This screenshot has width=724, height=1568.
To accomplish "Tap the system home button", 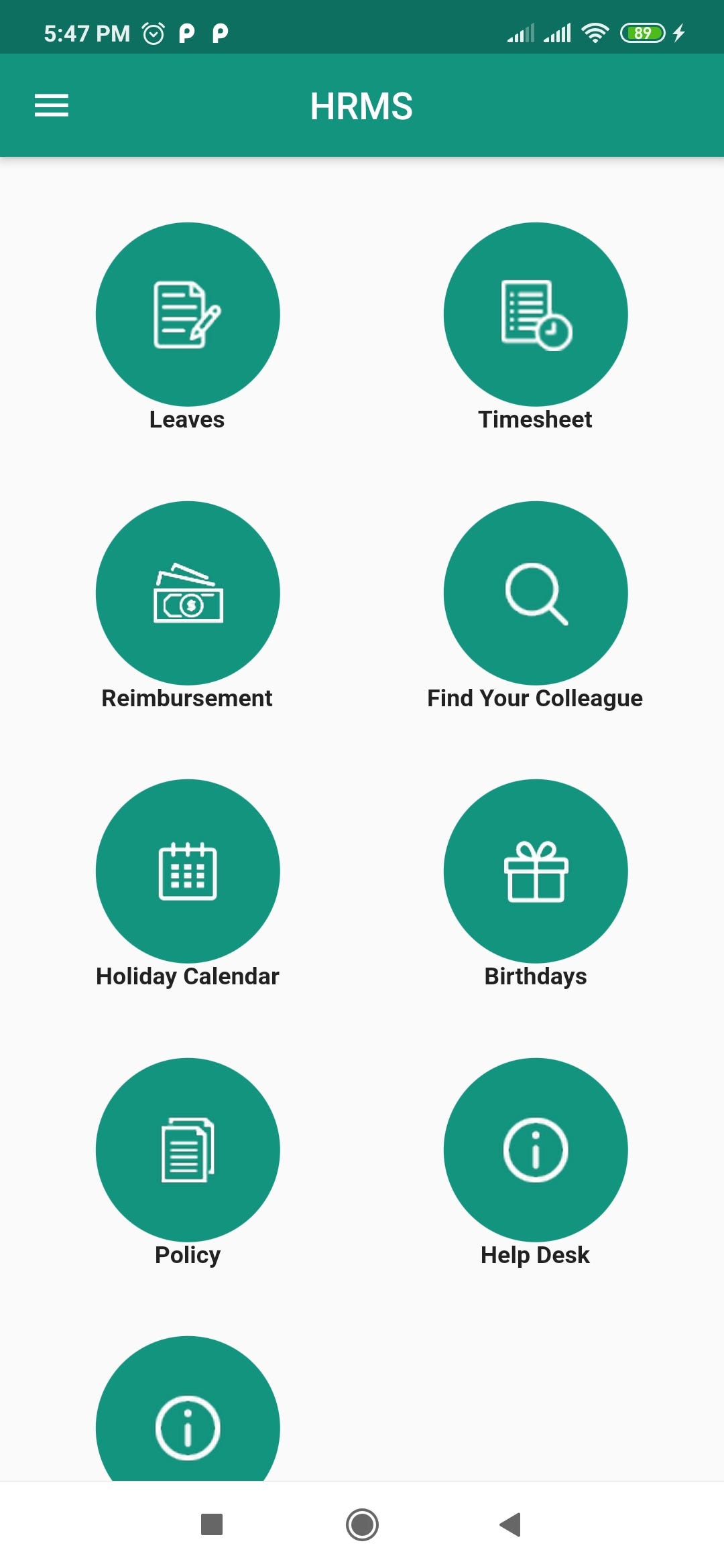I will click(x=362, y=1524).
